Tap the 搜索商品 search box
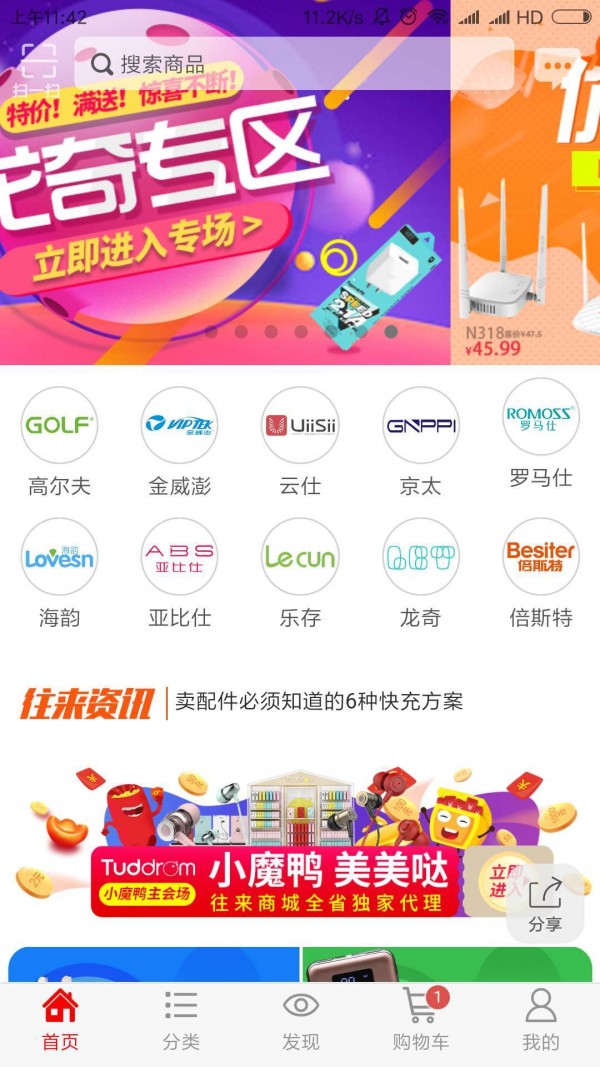 pyautogui.click(x=293, y=64)
